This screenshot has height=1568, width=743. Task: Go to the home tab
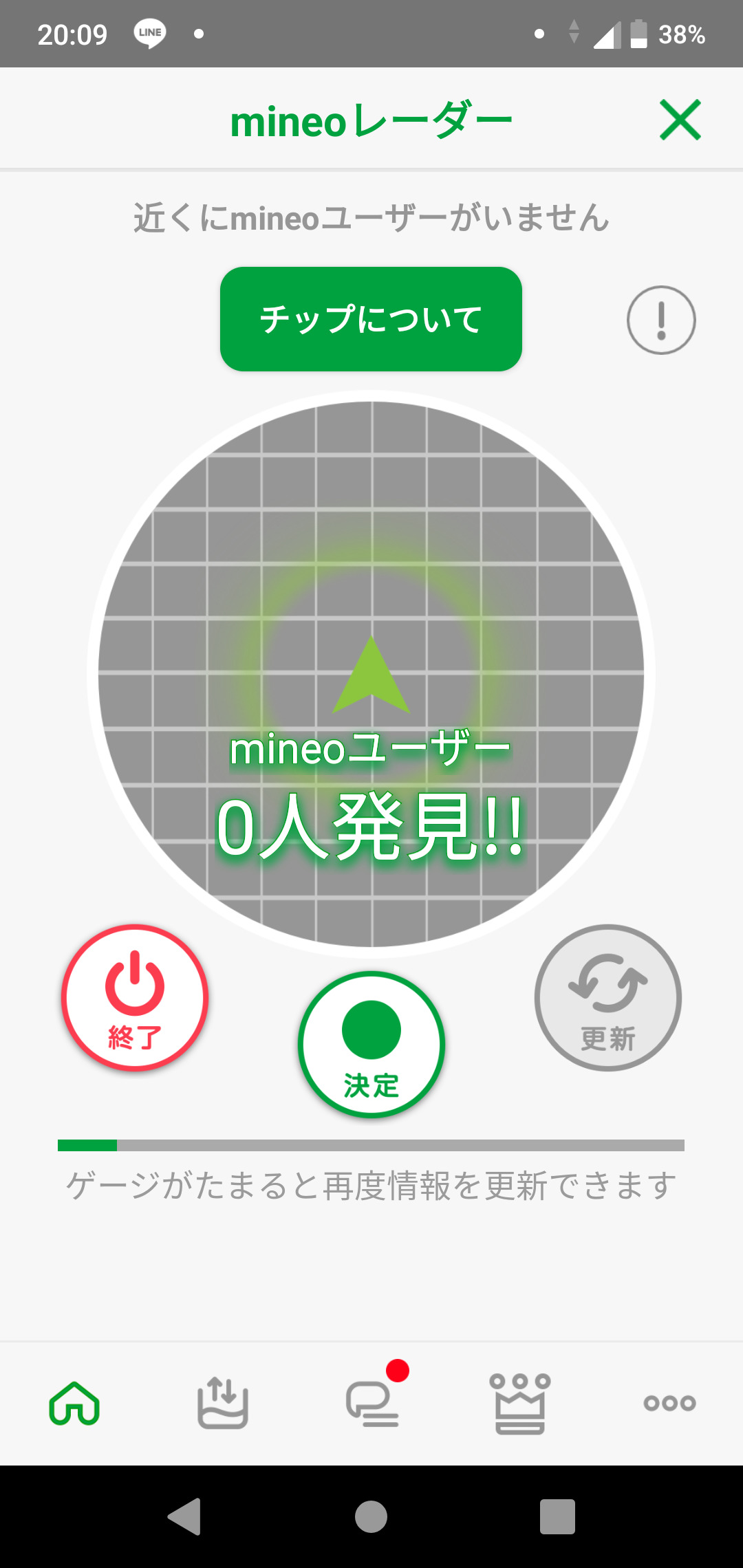74,1403
